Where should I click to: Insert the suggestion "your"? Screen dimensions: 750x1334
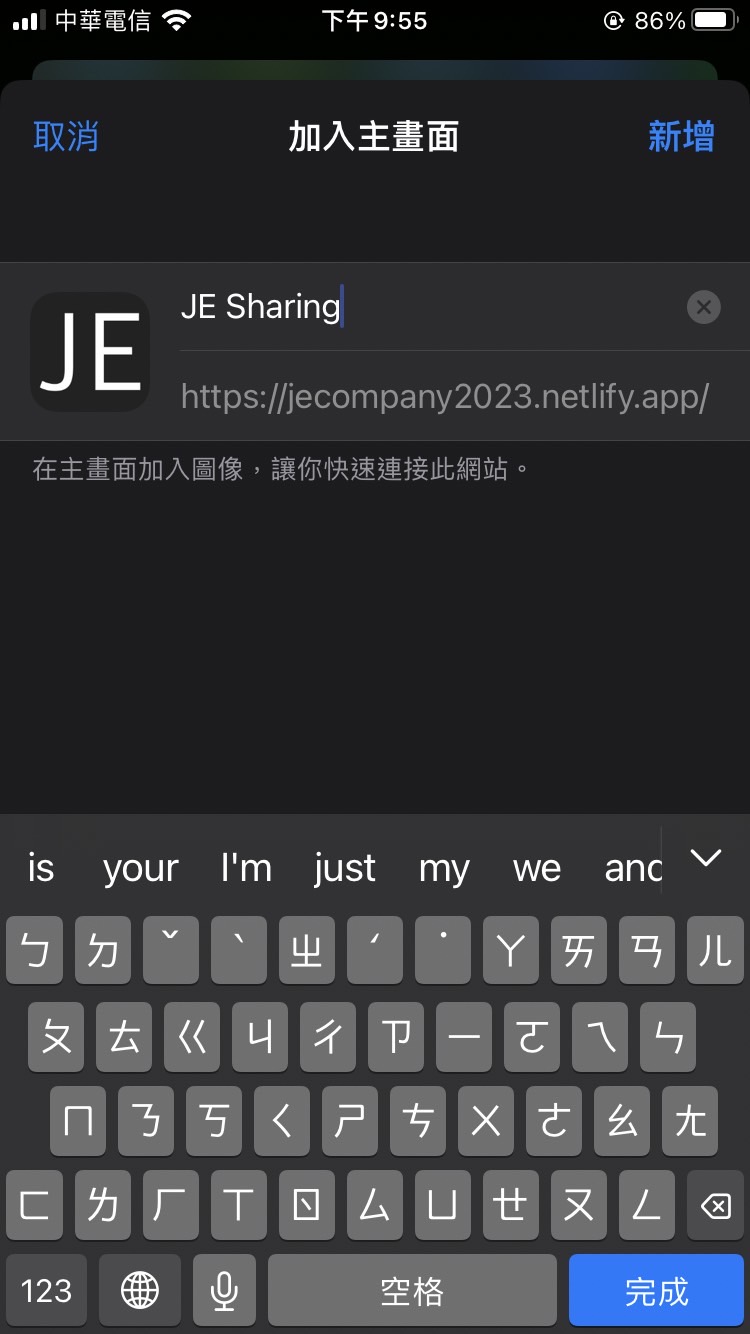point(140,869)
